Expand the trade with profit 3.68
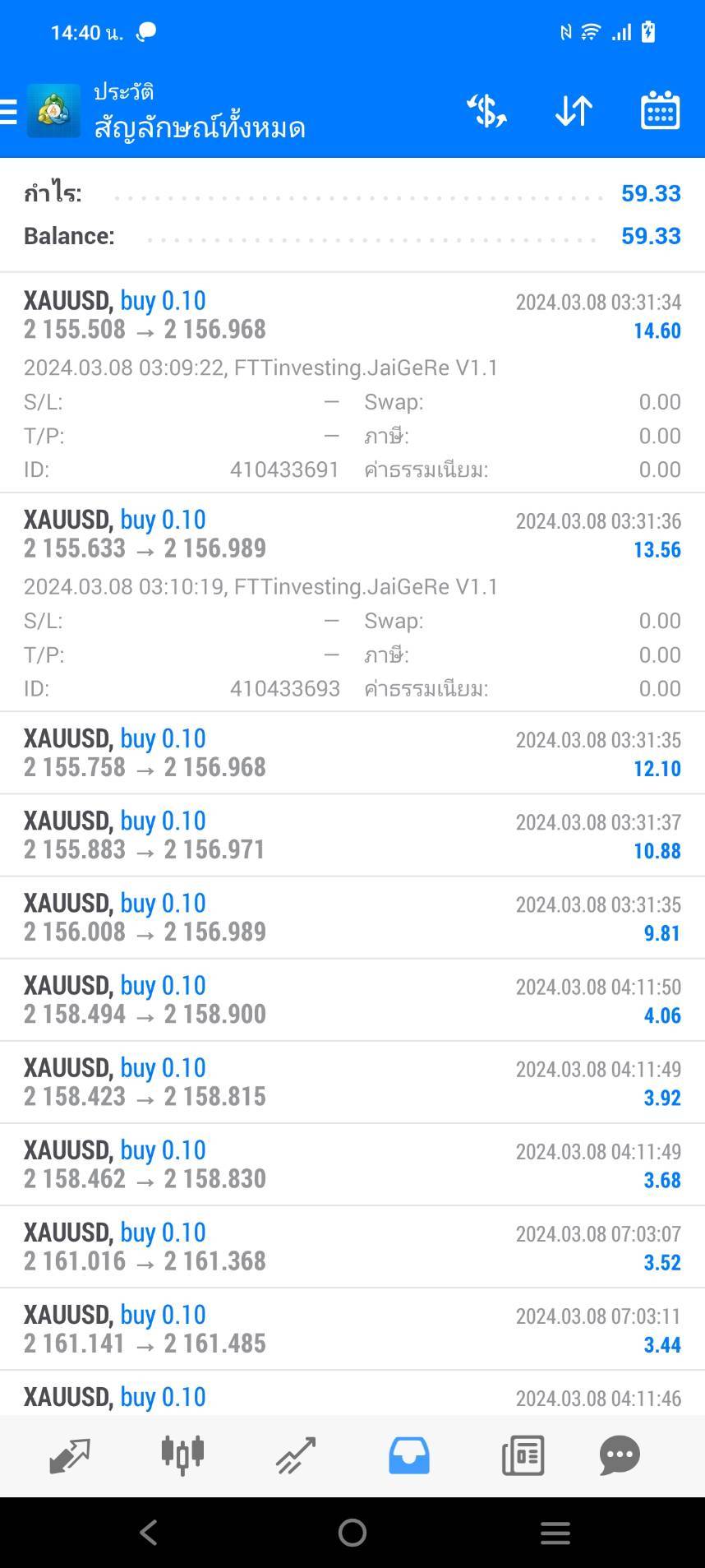This screenshot has width=705, height=1568. click(x=352, y=1163)
